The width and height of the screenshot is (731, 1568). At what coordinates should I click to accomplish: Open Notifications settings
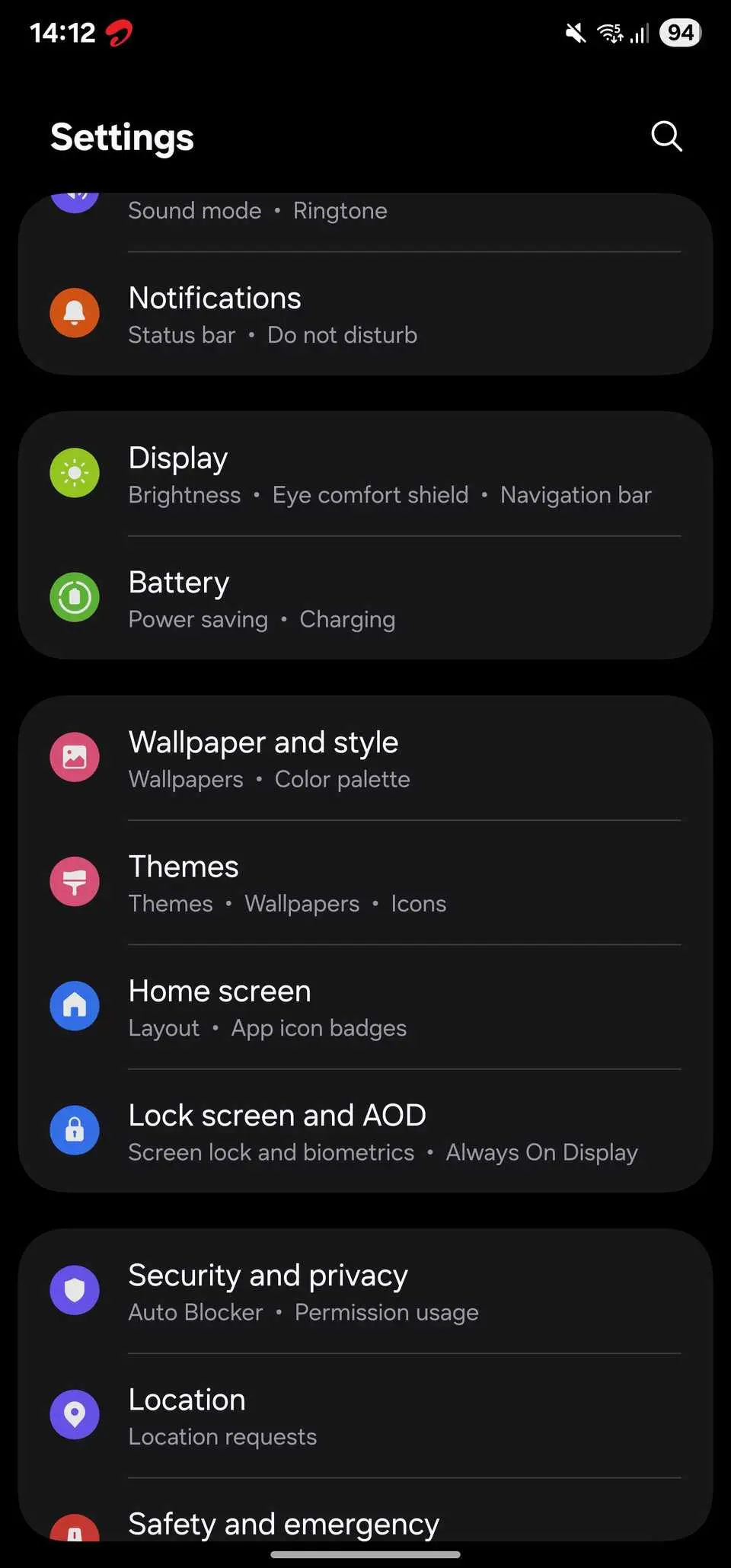(x=365, y=315)
